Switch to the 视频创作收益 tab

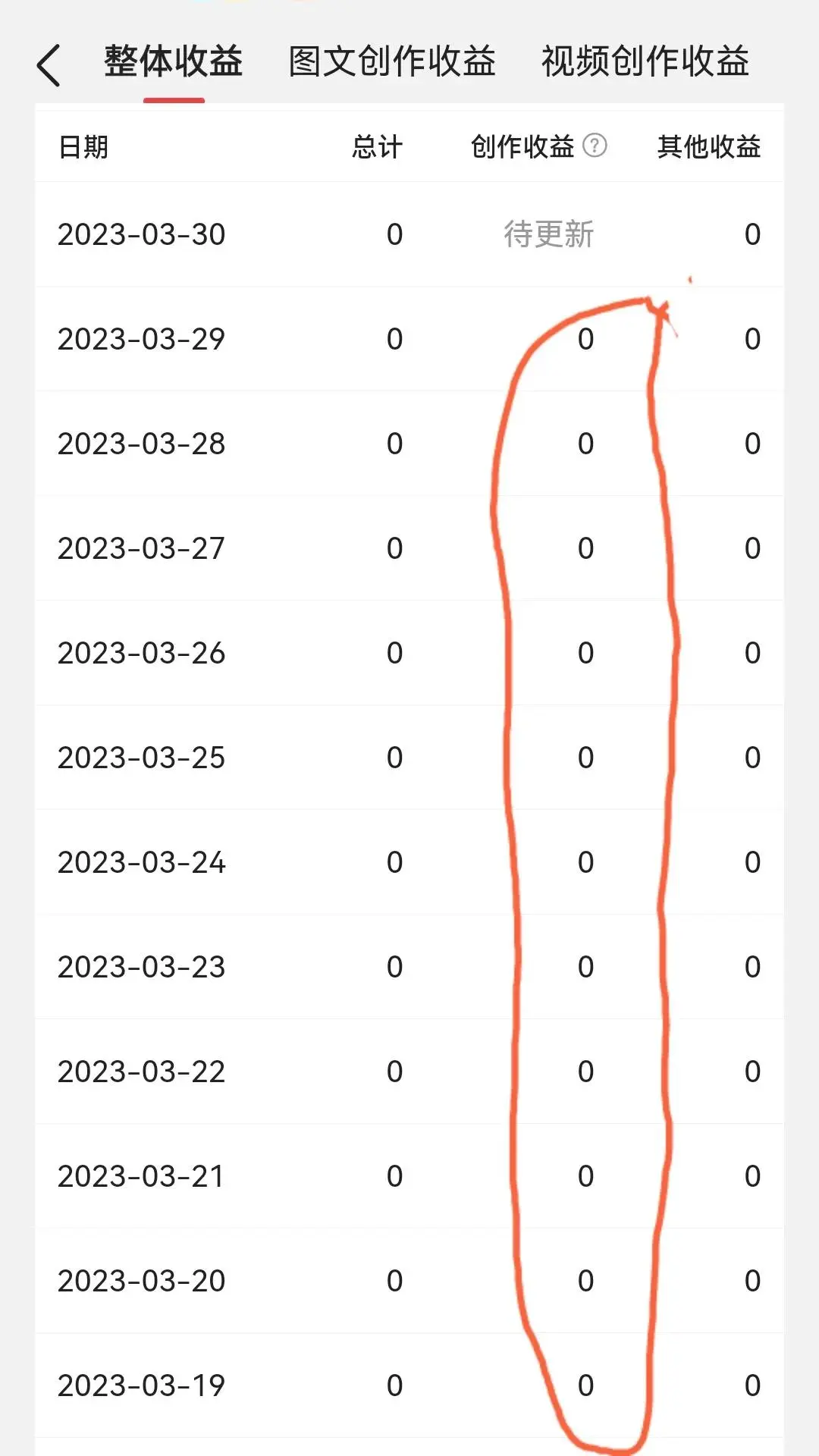coord(645,62)
